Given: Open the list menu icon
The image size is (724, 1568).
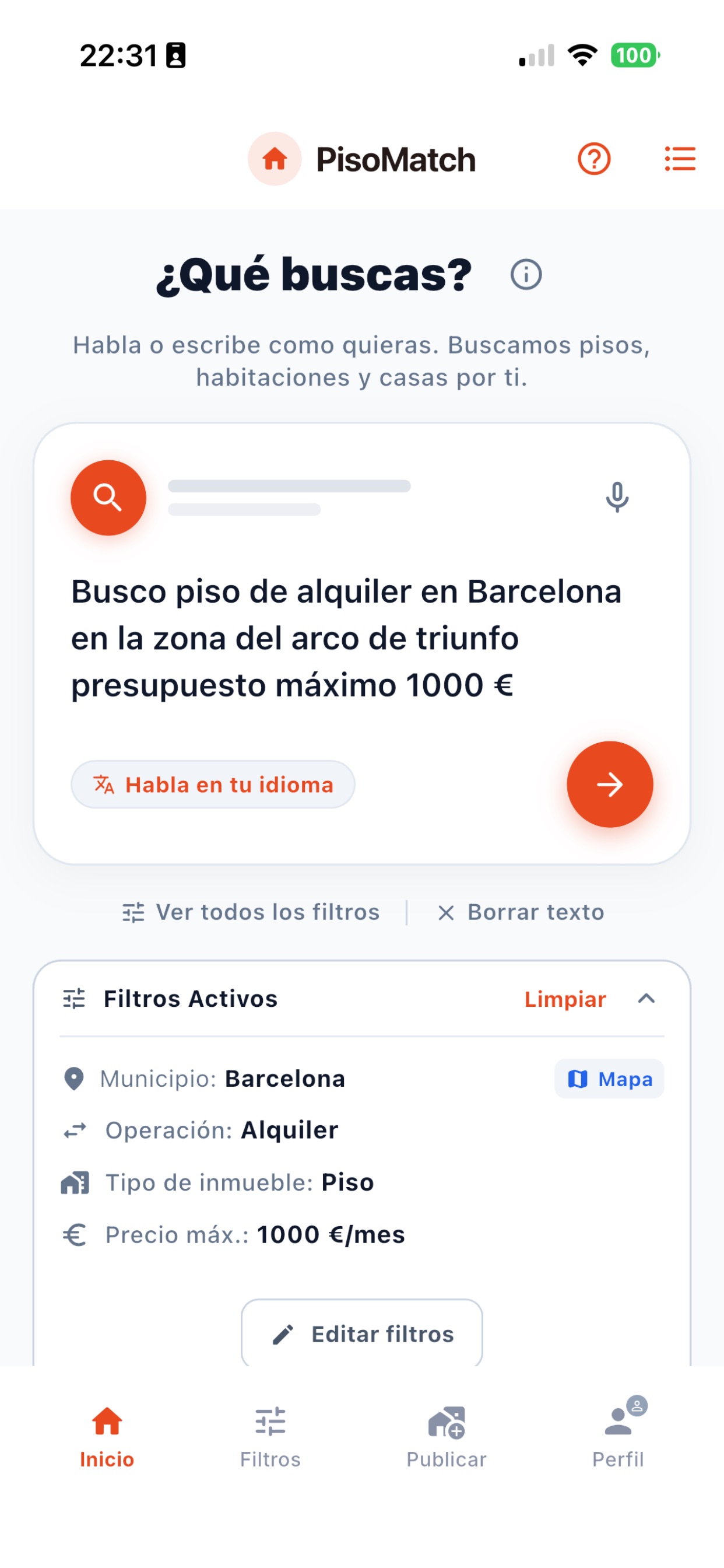Looking at the screenshot, I should [680, 159].
